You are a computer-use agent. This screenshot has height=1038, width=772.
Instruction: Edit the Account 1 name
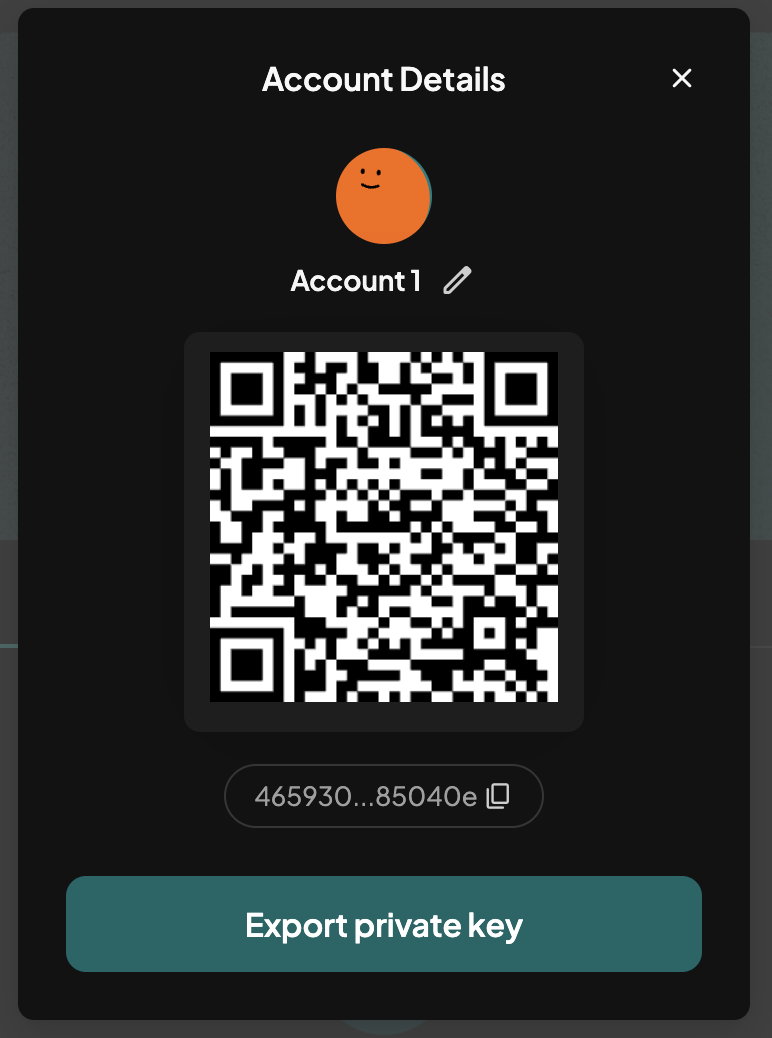point(457,281)
